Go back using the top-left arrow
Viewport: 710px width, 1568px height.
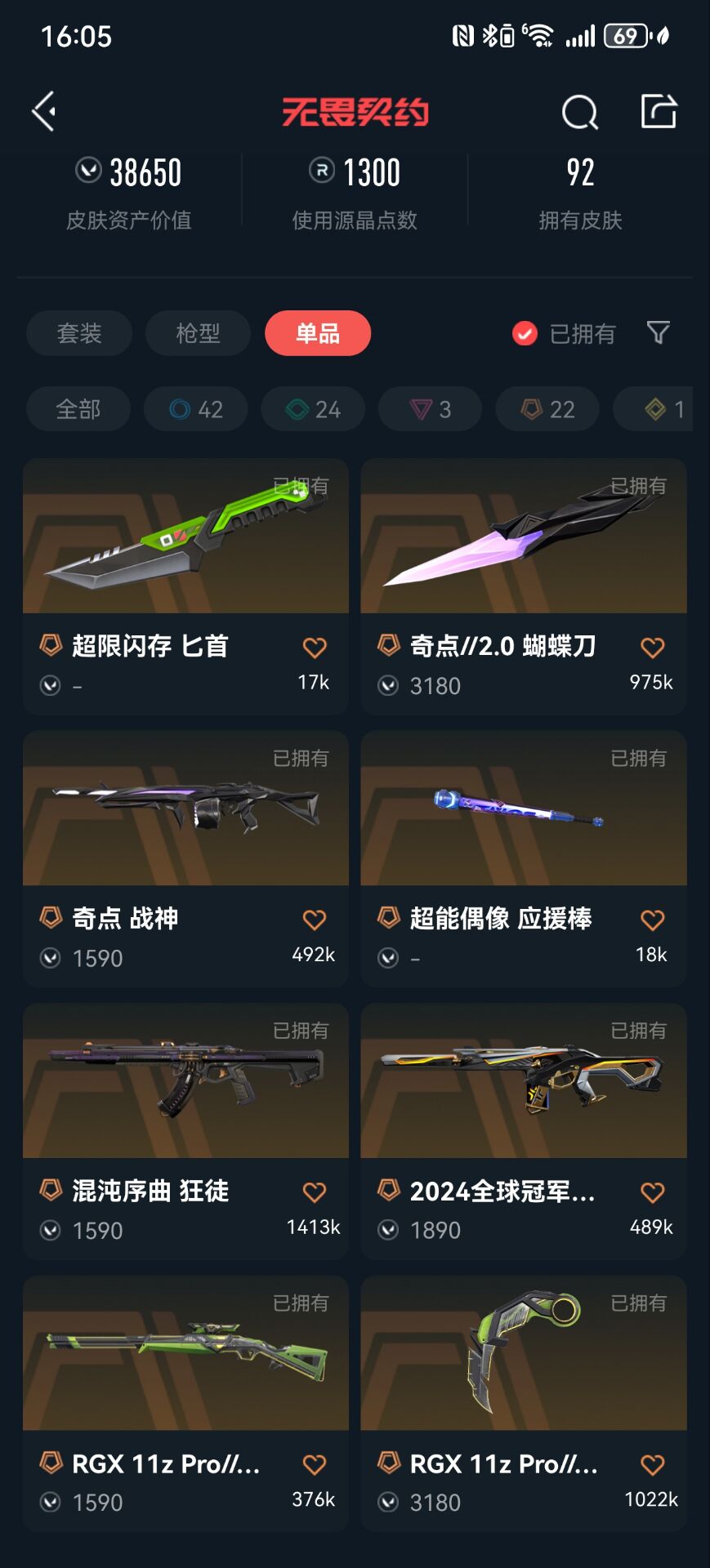[44, 111]
